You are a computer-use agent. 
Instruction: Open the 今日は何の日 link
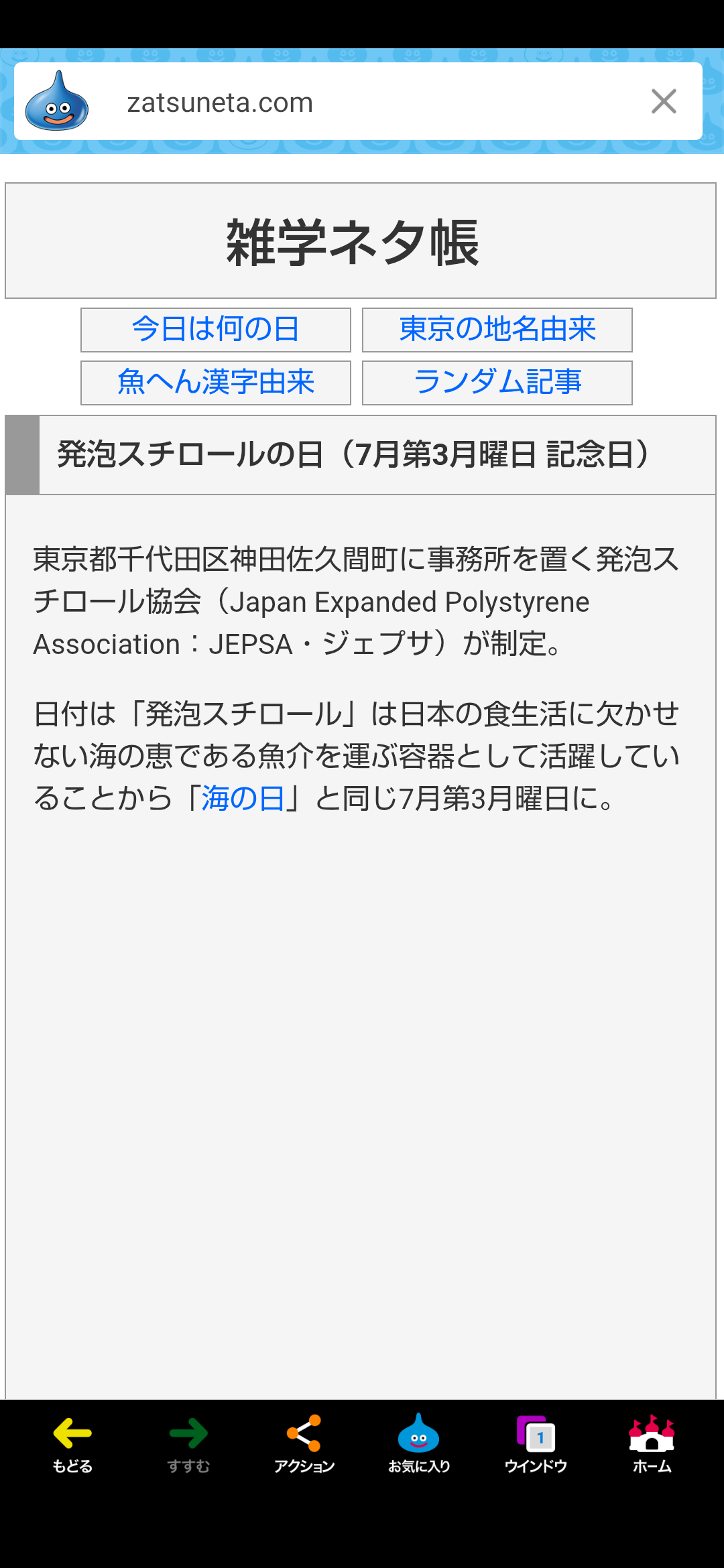coord(215,330)
